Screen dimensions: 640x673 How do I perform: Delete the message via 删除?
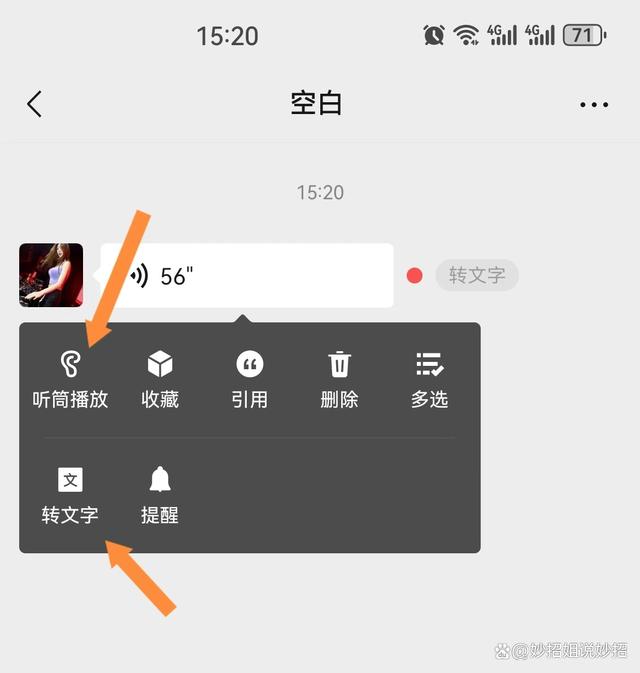[339, 379]
